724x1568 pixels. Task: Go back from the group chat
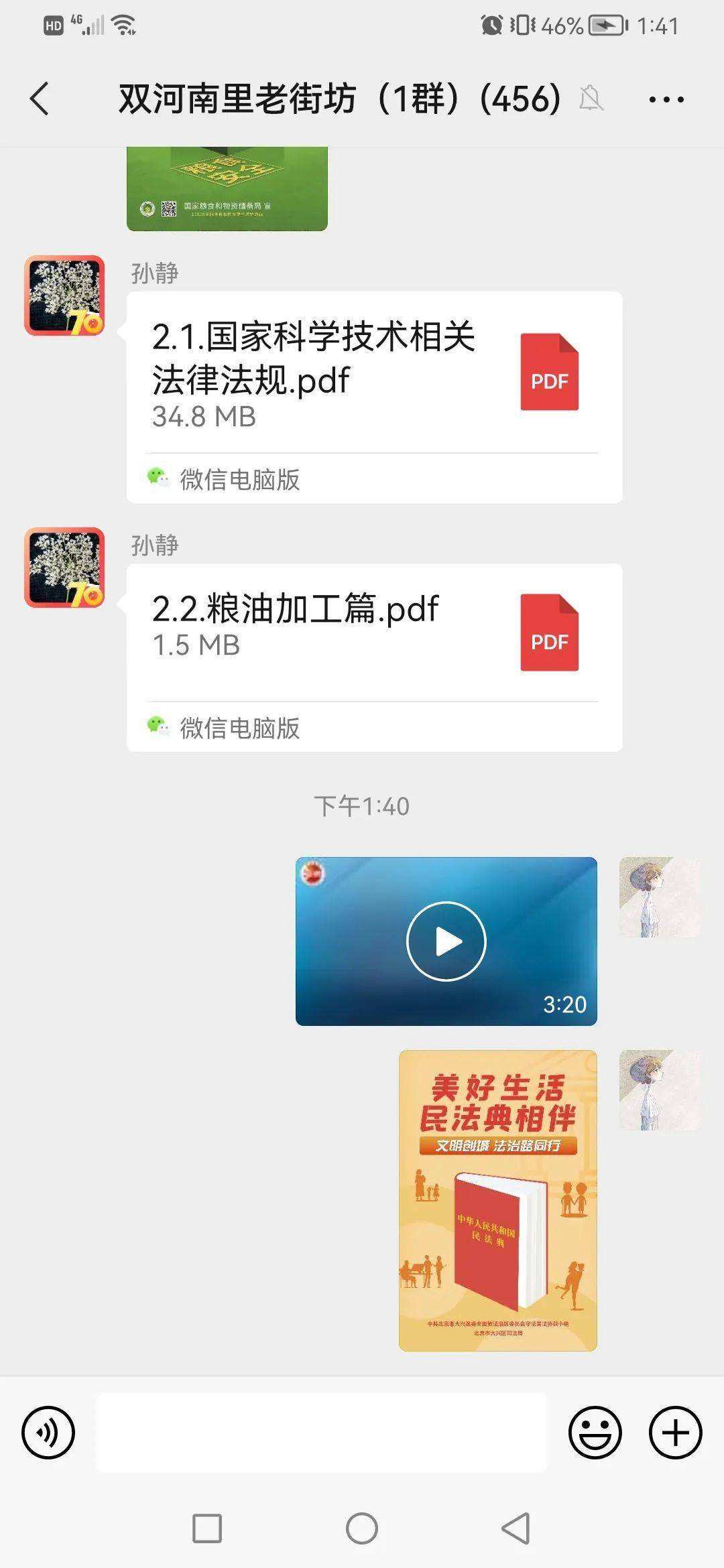click(40, 99)
